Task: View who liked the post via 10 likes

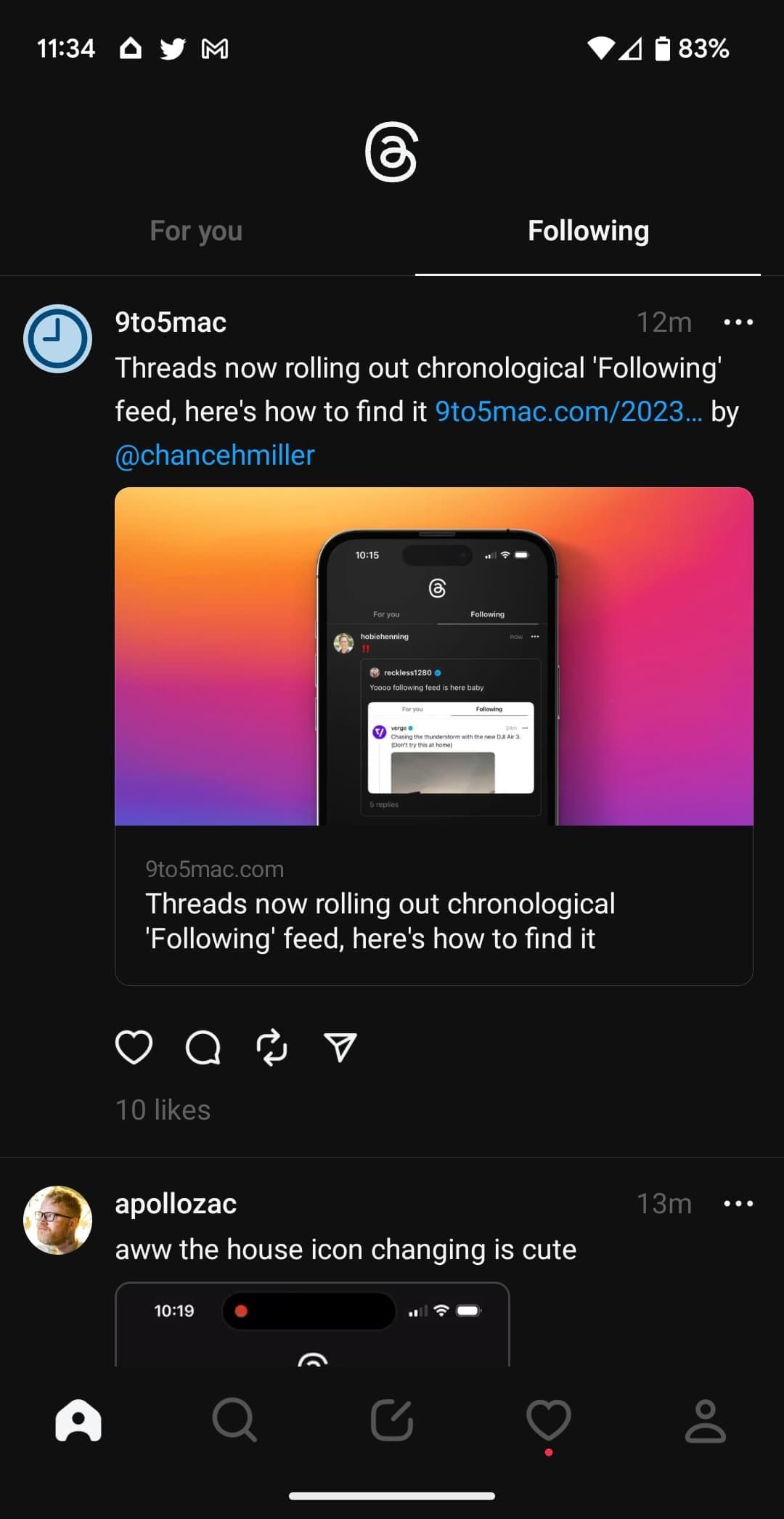Action: (163, 1109)
